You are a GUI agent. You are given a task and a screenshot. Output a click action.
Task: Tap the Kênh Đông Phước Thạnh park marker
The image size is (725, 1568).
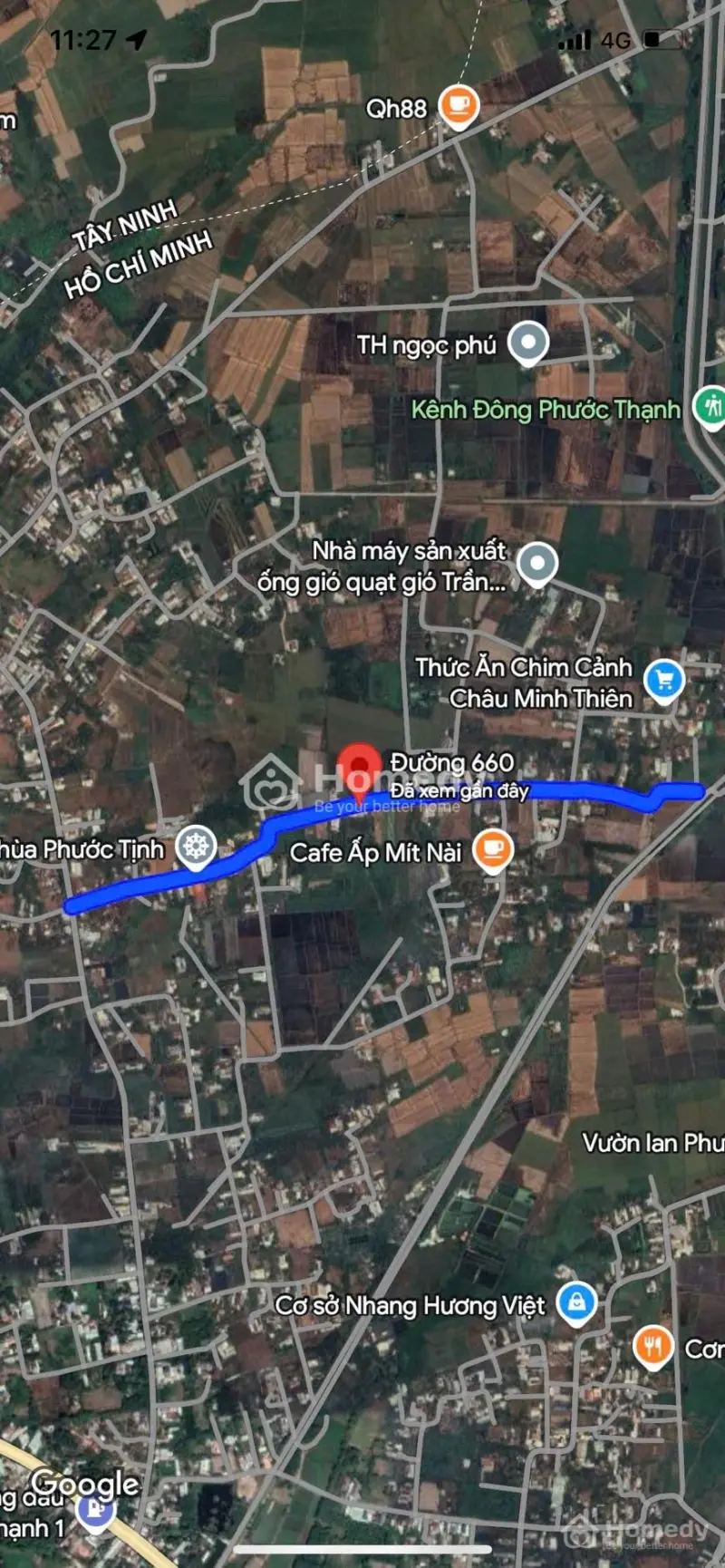(710, 405)
